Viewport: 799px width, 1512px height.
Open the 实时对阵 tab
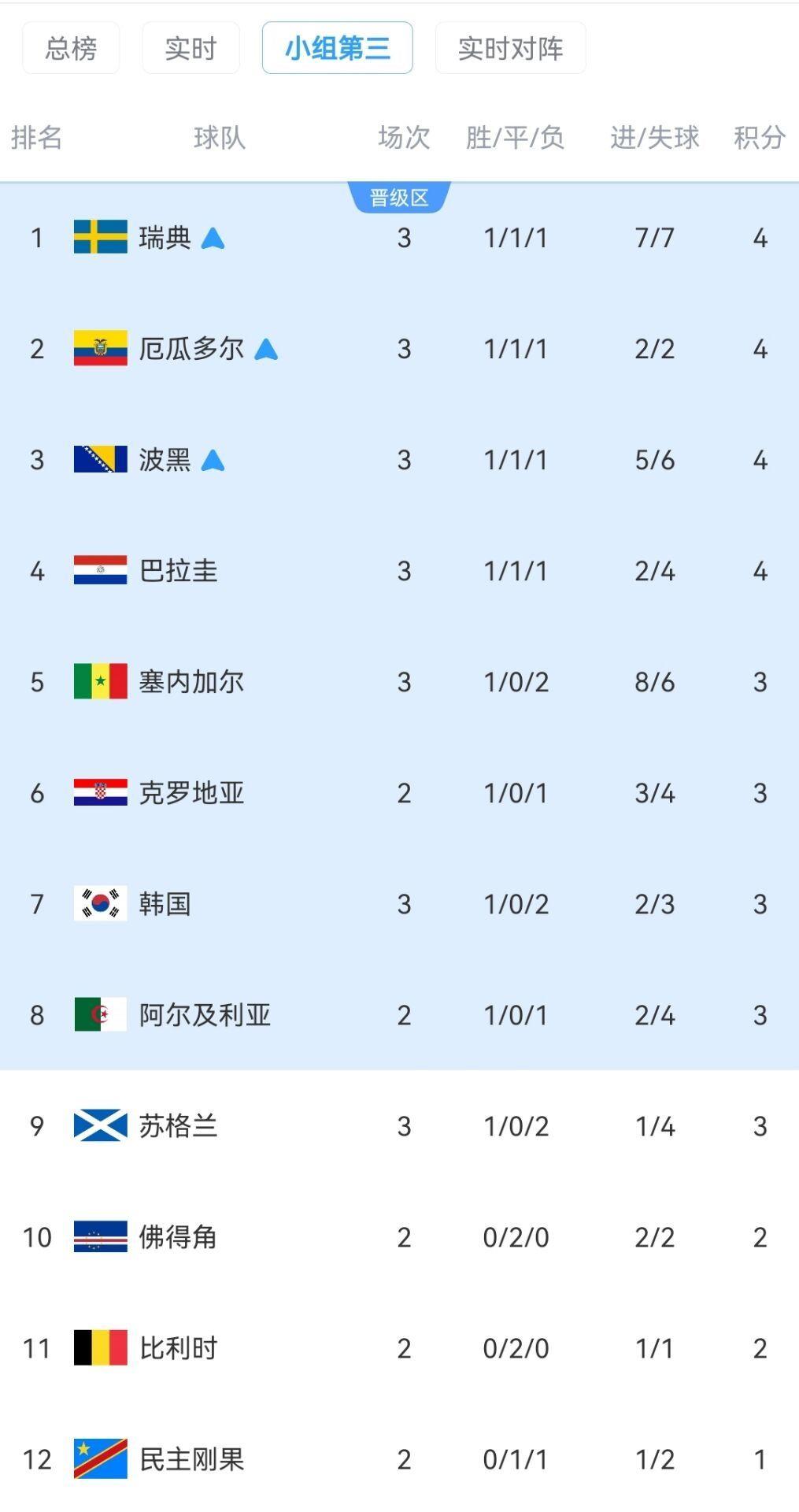510,48
